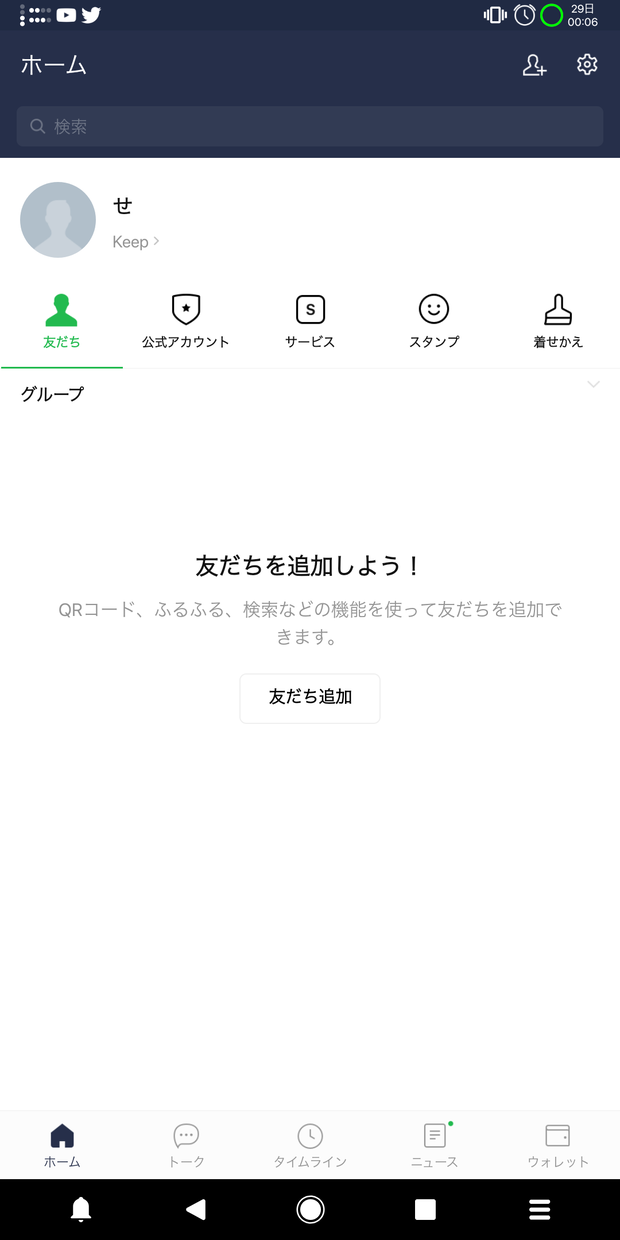Expand the グループ section chevron
This screenshot has height=1240, width=620.
tap(593, 385)
